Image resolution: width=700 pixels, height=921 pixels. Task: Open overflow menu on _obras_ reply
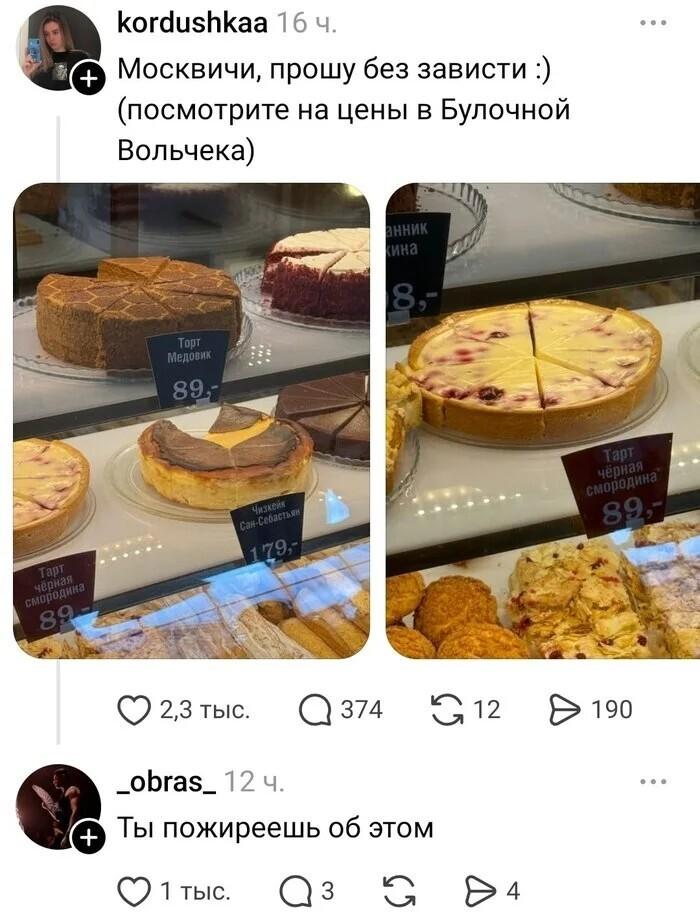654,782
